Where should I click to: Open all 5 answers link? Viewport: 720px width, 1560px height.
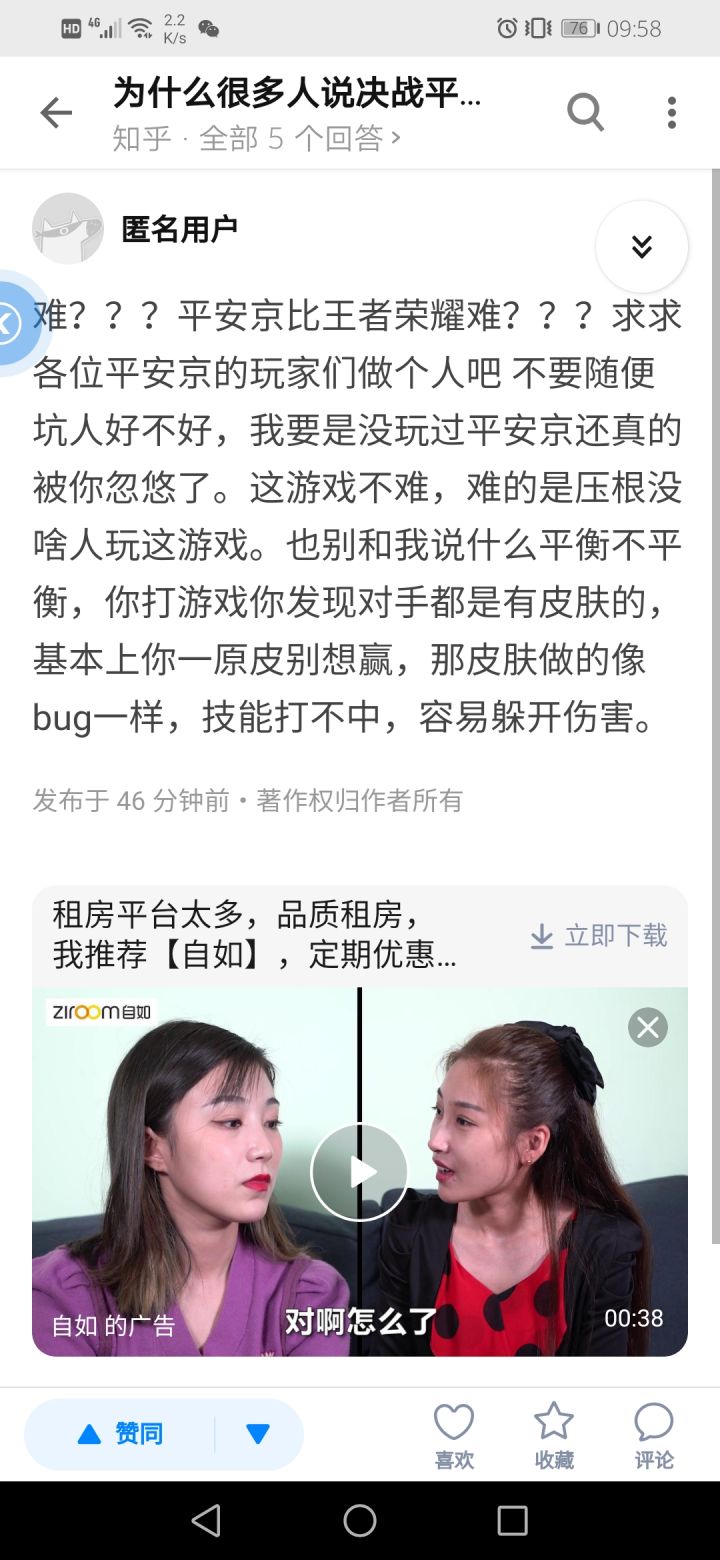299,139
